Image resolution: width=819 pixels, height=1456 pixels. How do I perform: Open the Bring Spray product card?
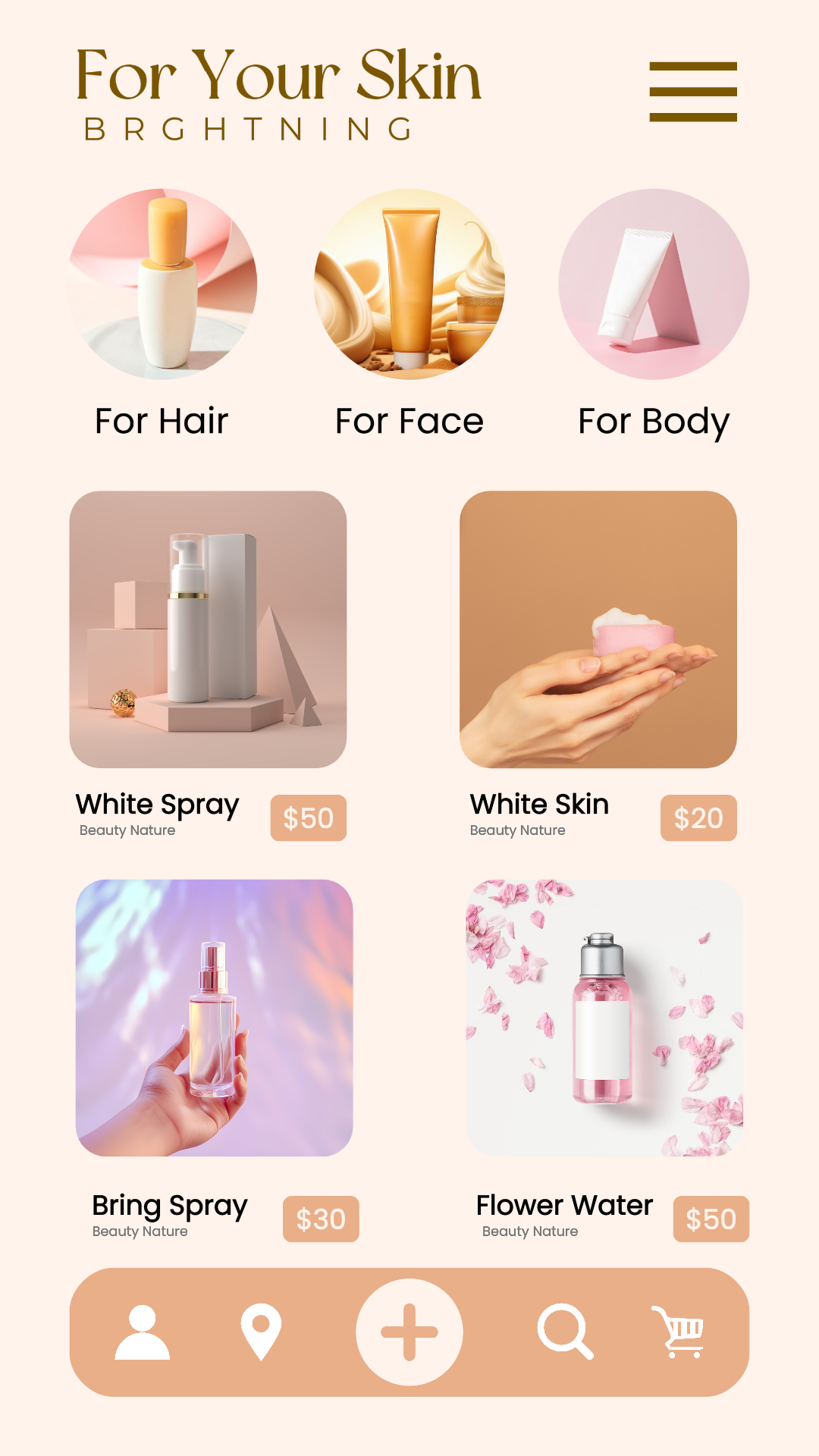214,1018
